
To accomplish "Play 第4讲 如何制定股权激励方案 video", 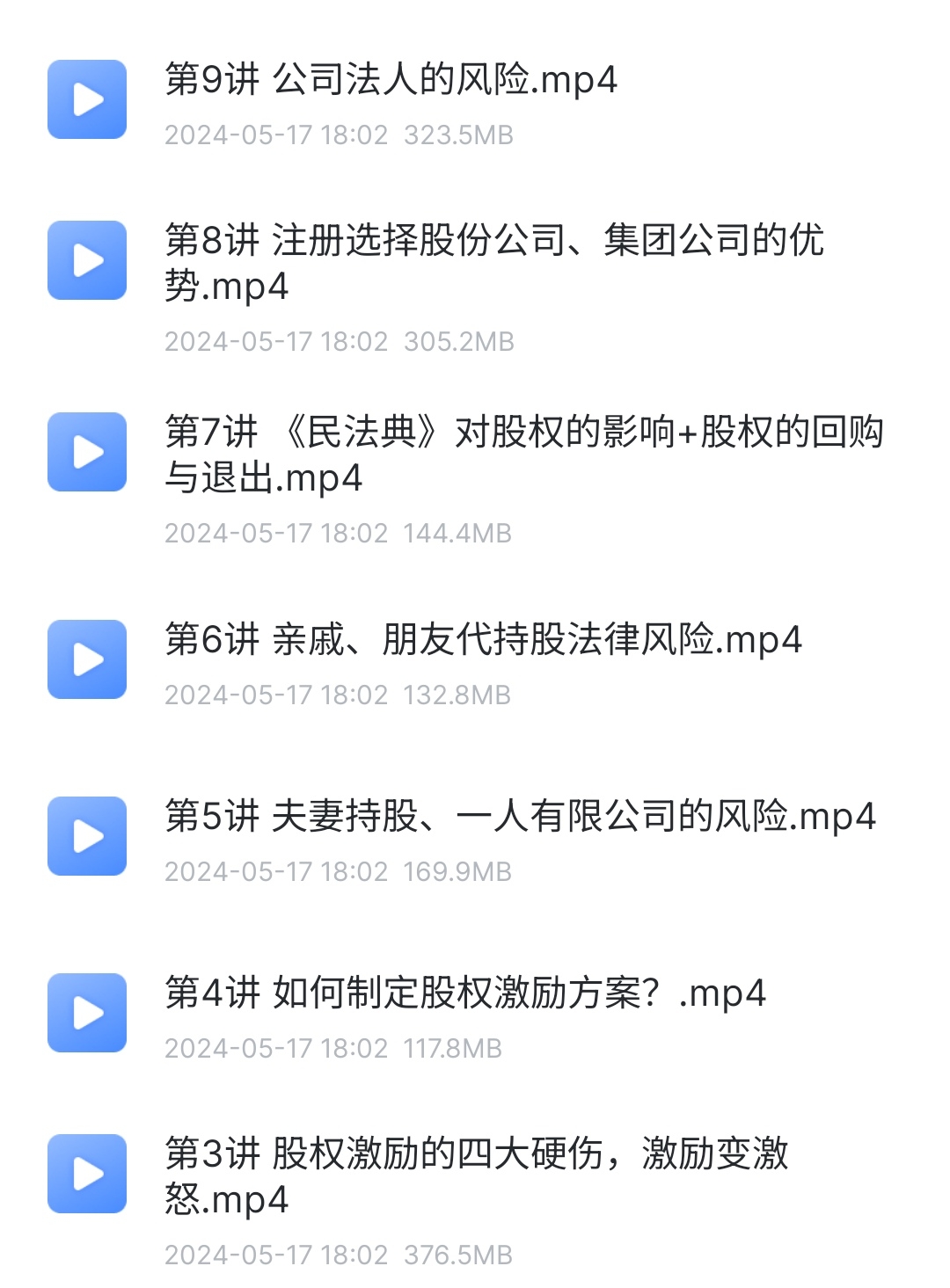I will pyautogui.click(x=465, y=993).
